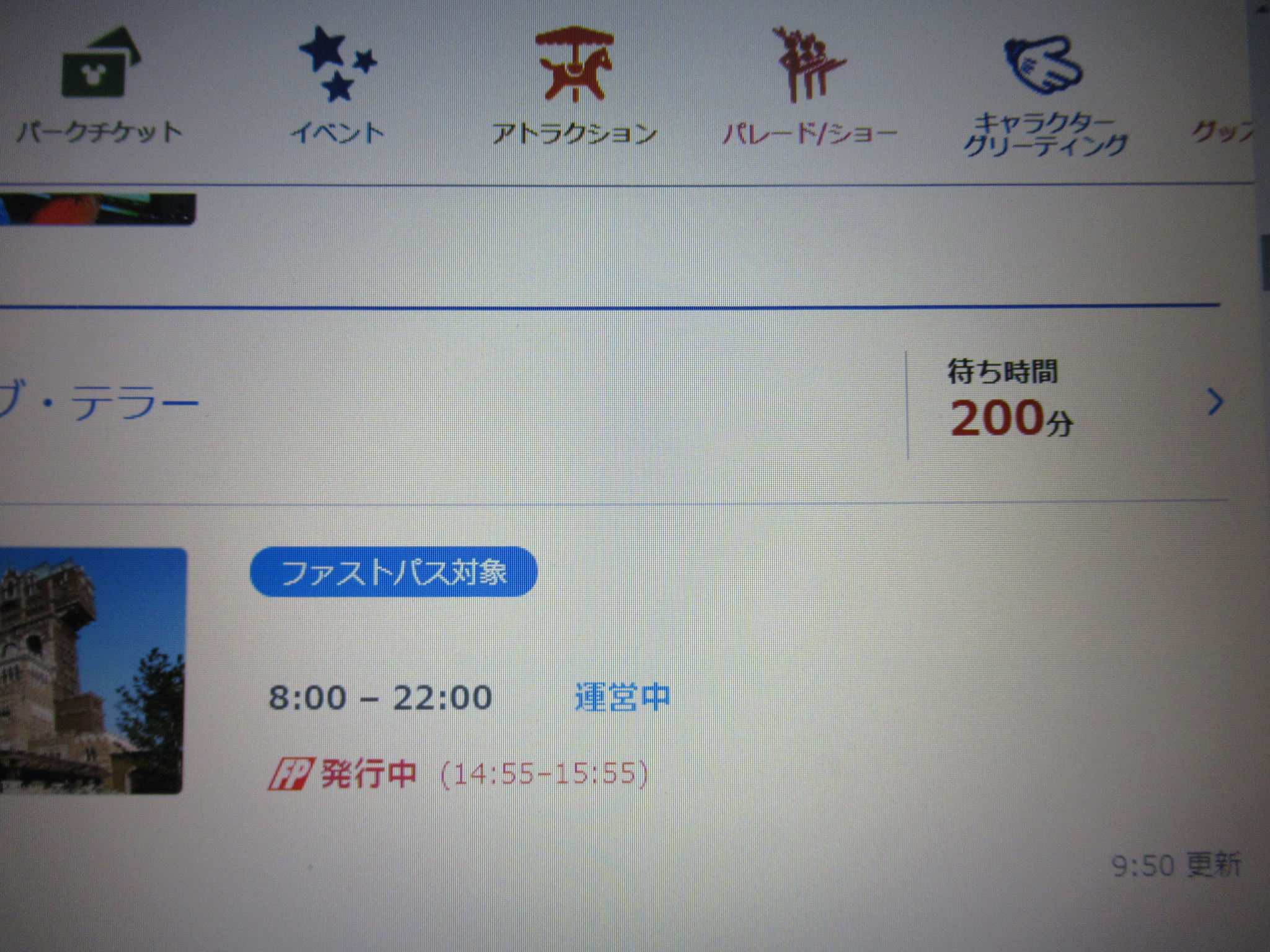
Task: Switch to the イベント section
Action: coord(338,87)
